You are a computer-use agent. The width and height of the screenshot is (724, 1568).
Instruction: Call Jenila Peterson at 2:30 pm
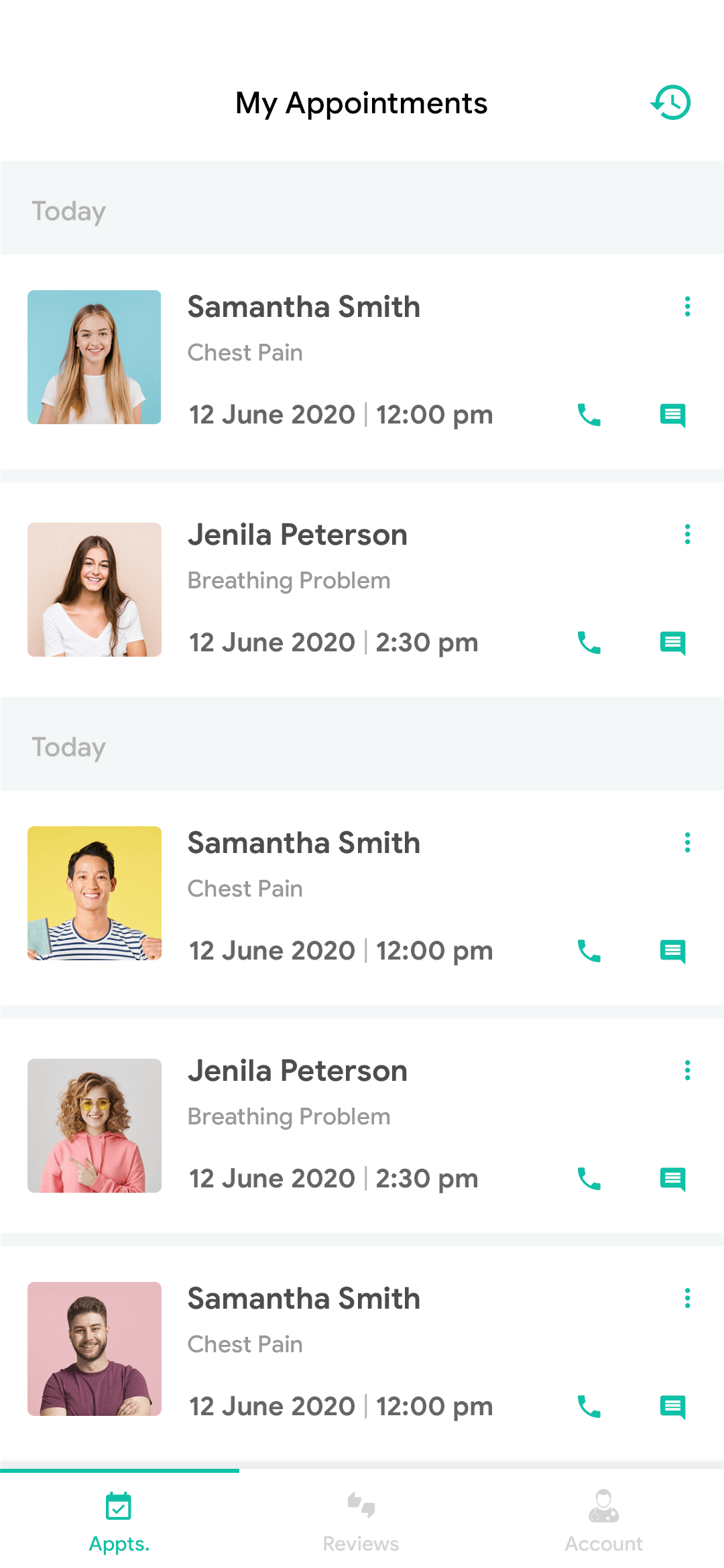pyautogui.click(x=588, y=643)
